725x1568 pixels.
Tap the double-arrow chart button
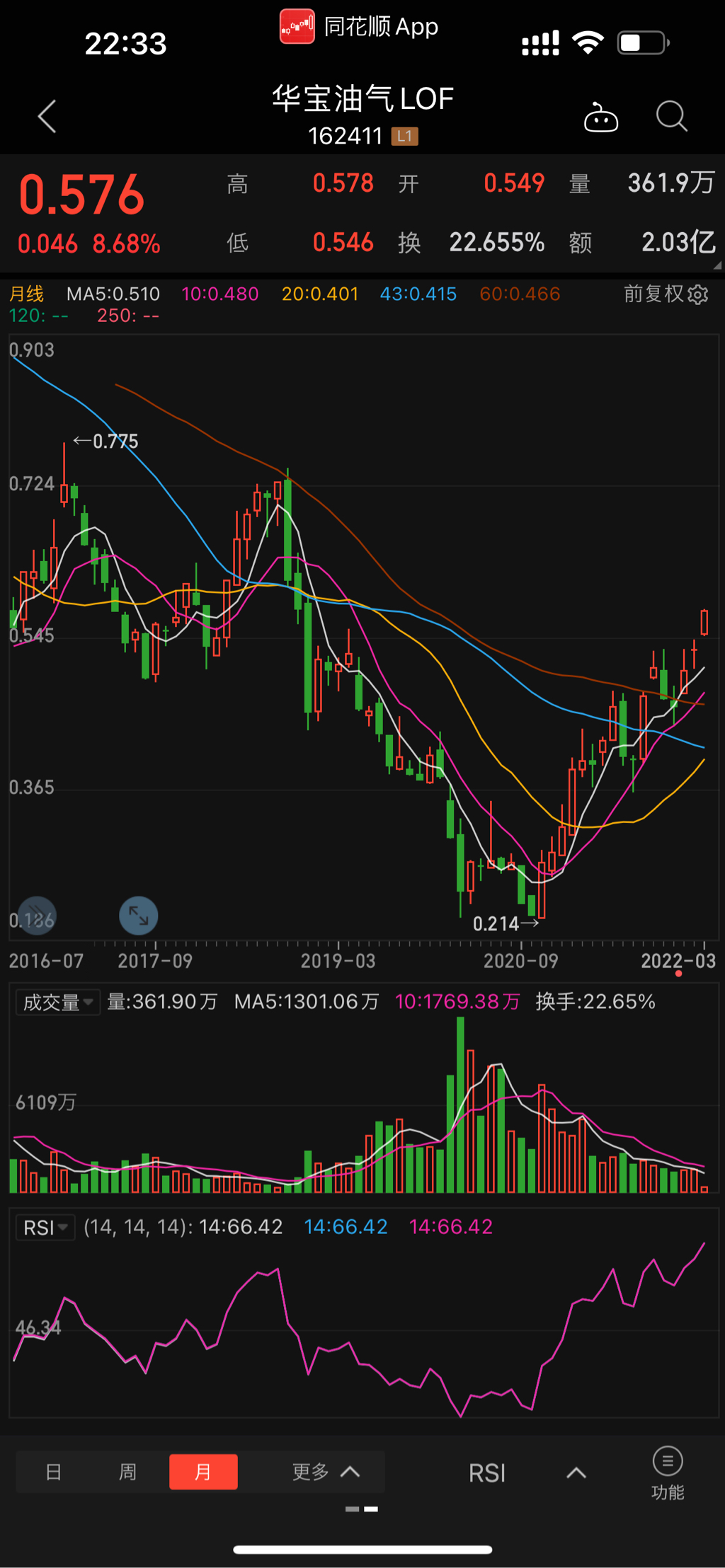(37, 916)
